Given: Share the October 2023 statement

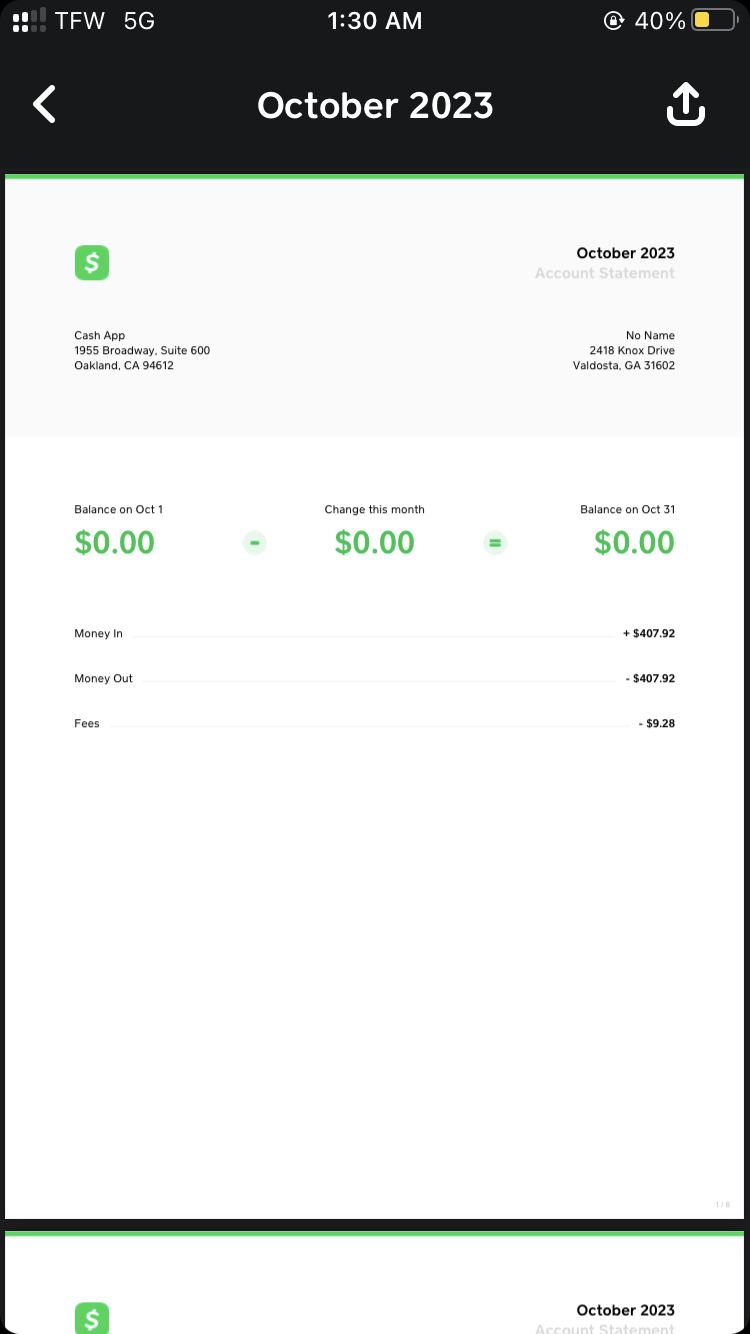Looking at the screenshot, I should 686,104.
